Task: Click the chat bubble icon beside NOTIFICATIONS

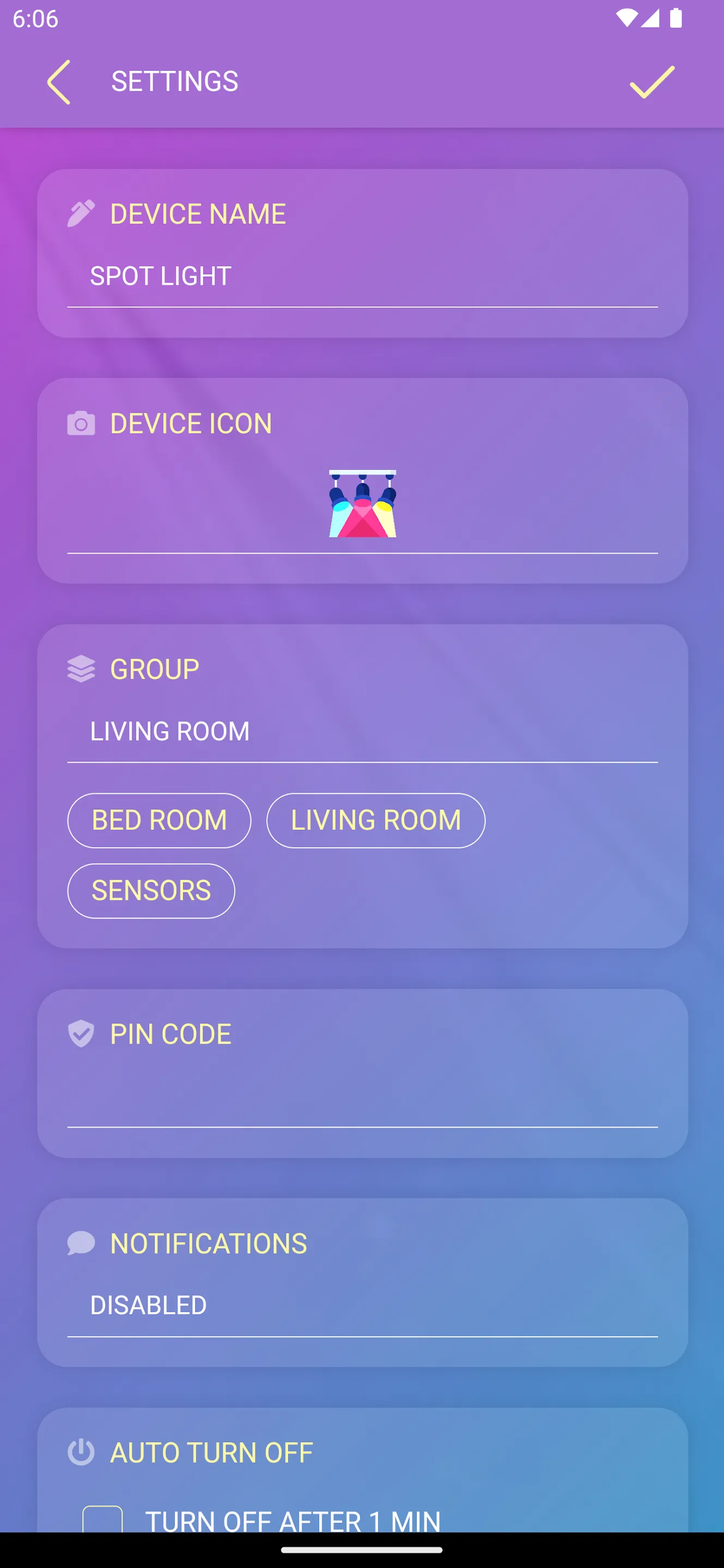Action: tap(82, 1242)
